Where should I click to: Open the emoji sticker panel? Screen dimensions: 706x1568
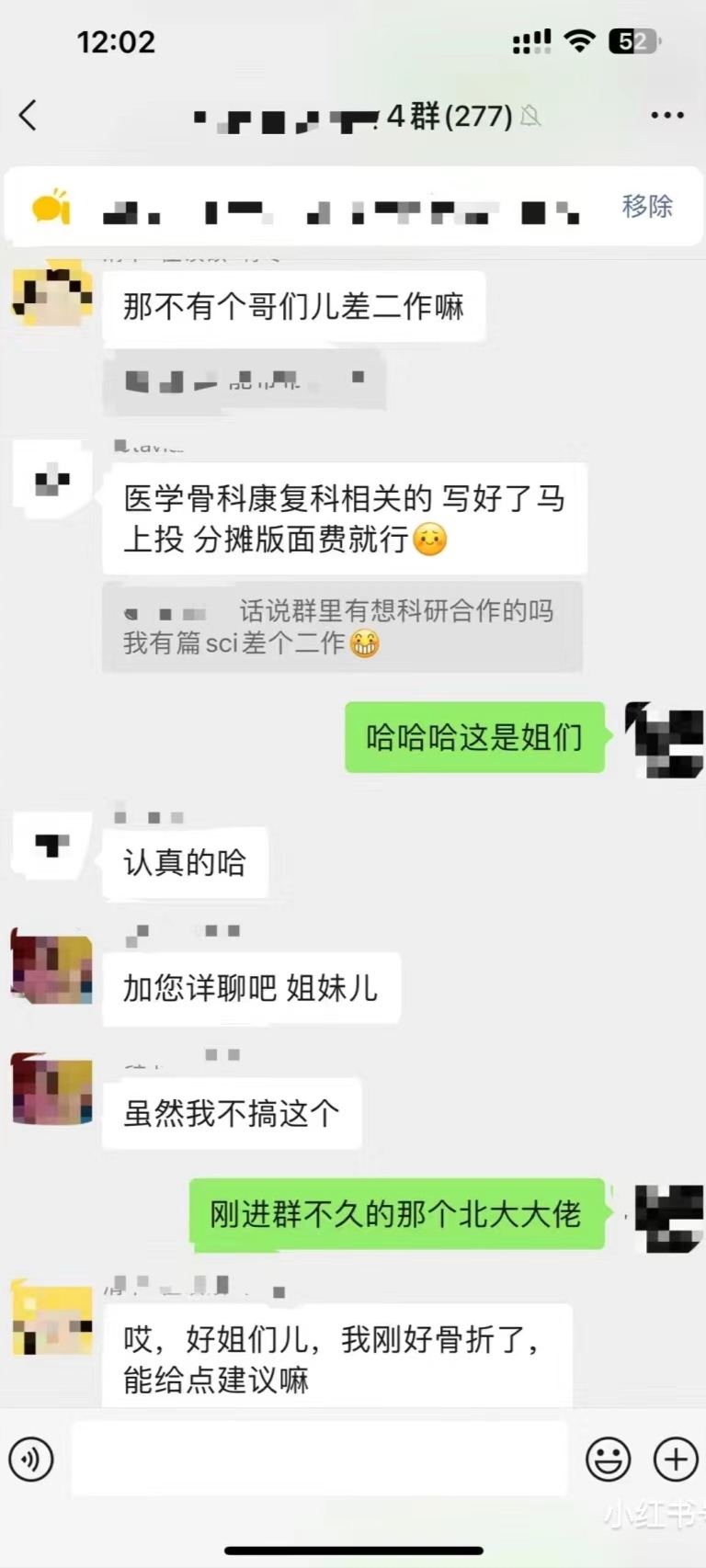(608, 1459)
